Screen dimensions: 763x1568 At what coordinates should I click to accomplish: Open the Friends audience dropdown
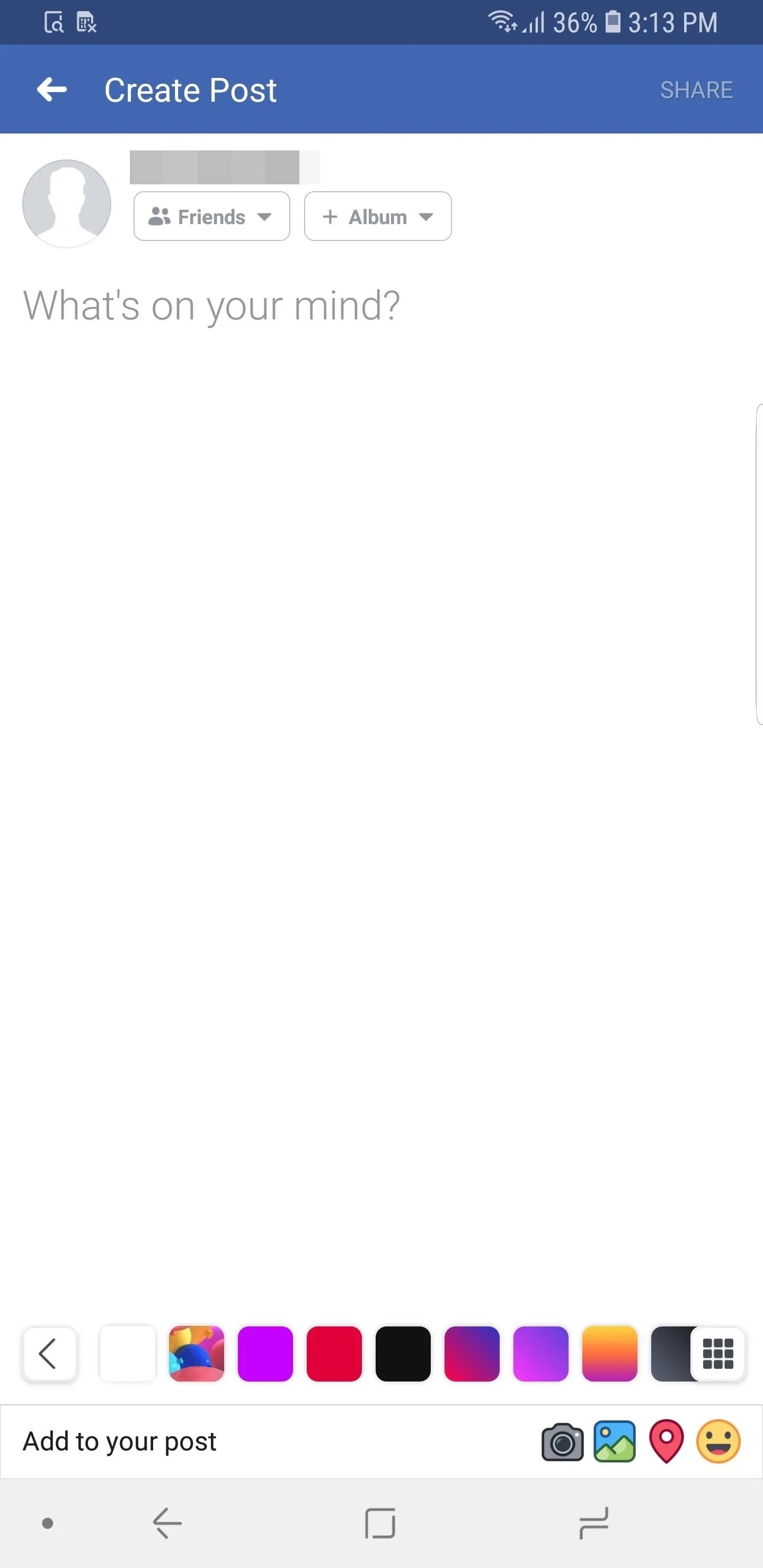(211, 216)
